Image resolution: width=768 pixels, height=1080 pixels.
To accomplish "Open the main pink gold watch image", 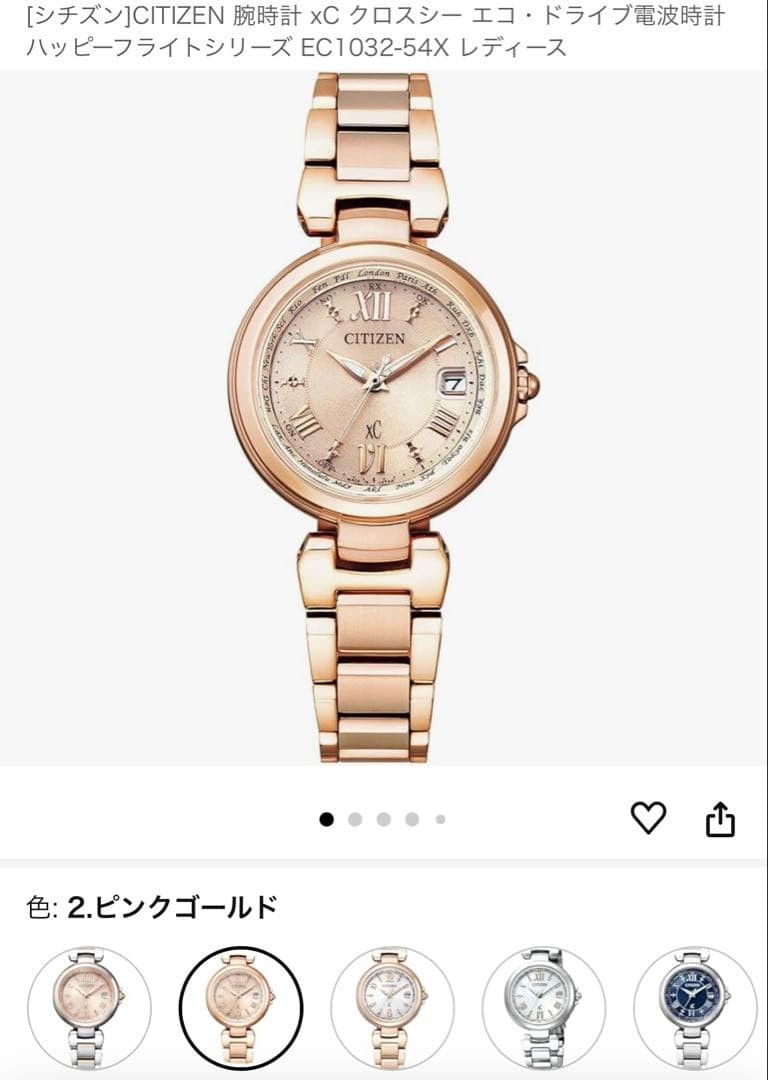I will 384,417.
